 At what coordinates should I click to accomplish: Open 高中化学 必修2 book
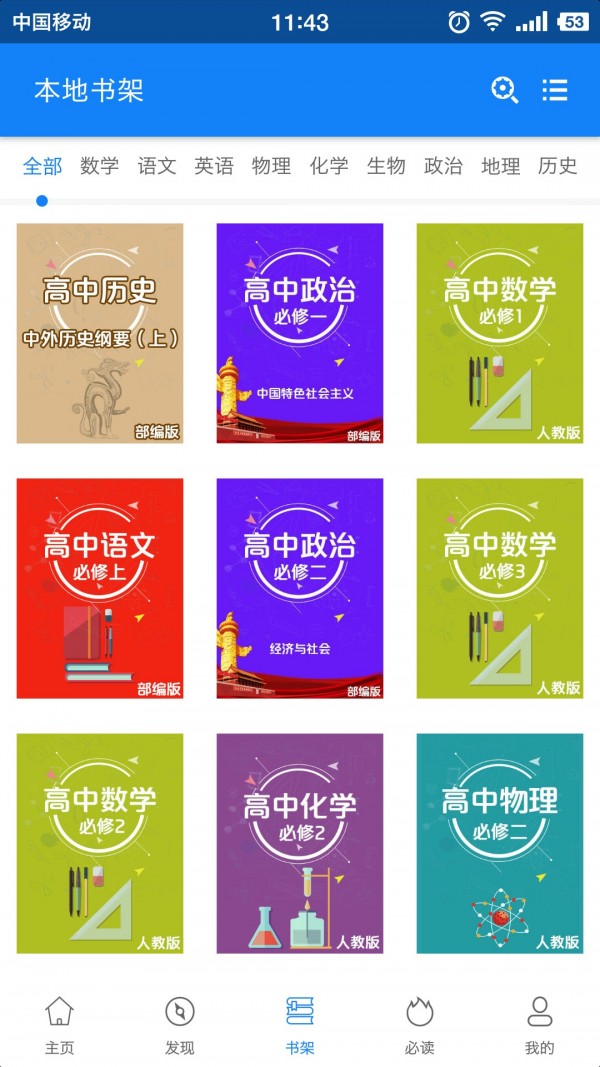(300, 843)
